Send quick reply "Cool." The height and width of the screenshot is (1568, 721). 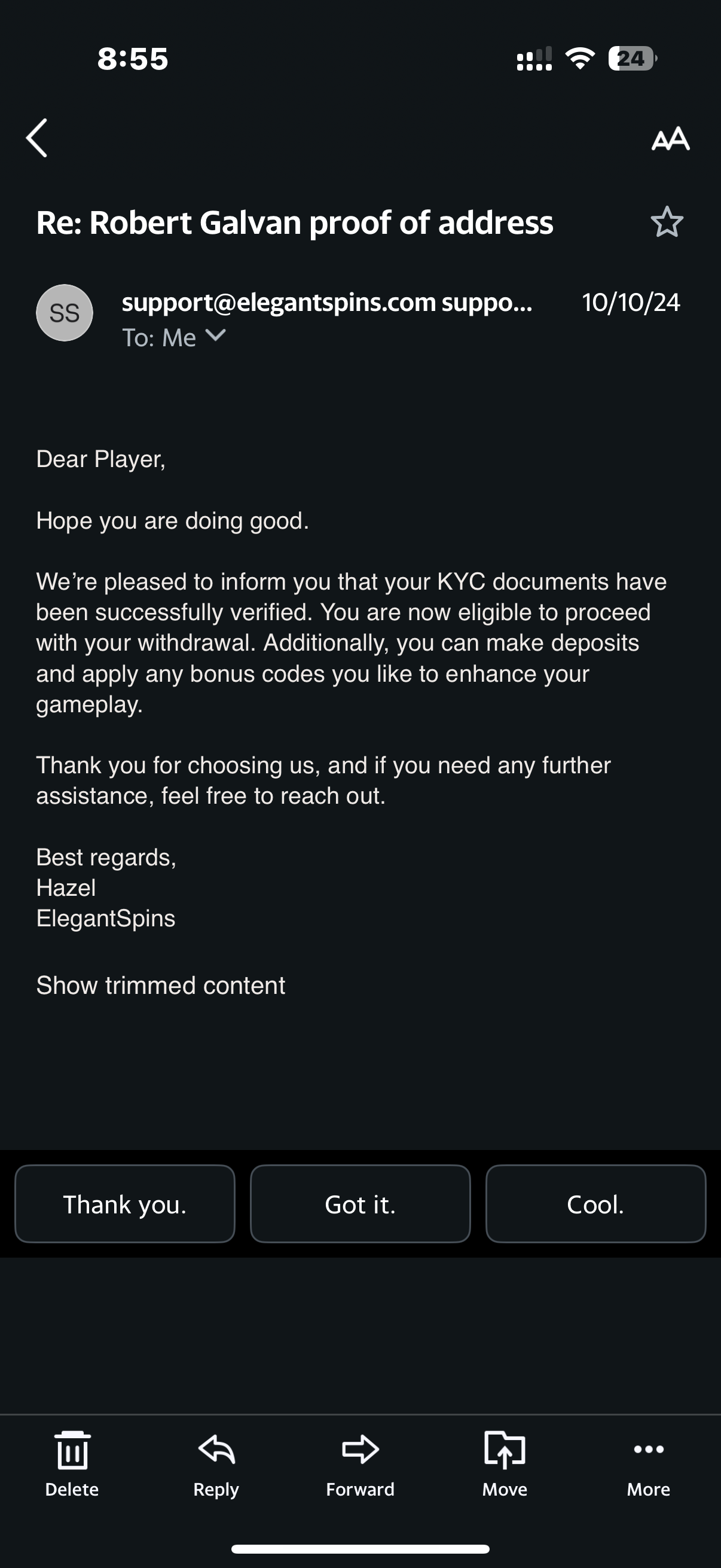595,1204
